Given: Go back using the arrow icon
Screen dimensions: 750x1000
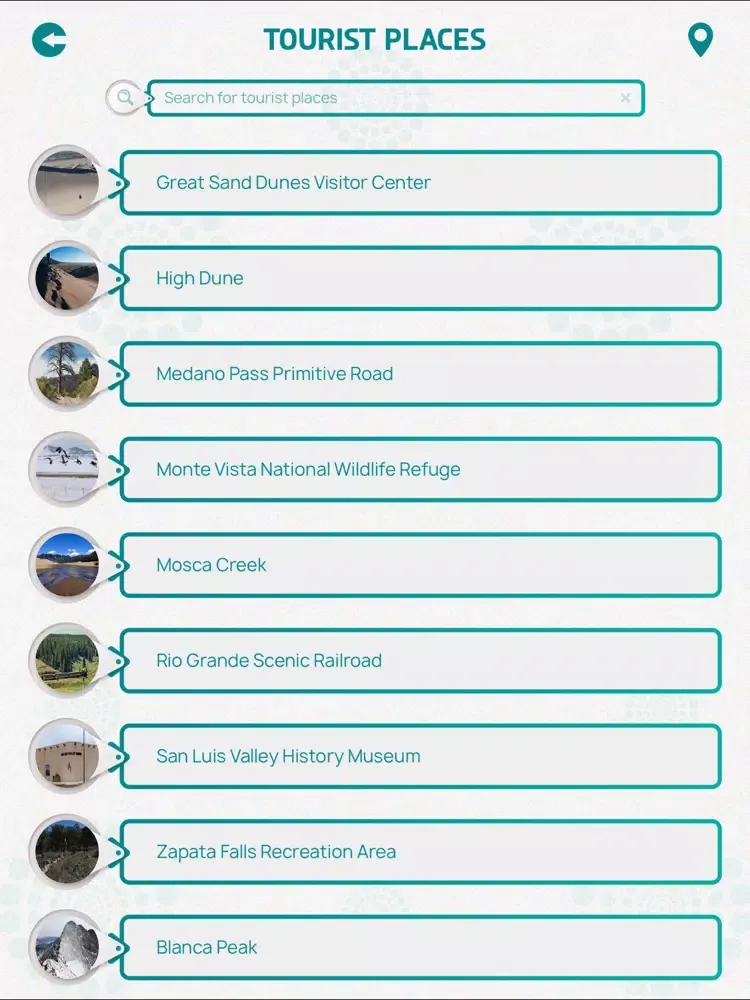Looking at the screenshot, I should coord(49,40).
